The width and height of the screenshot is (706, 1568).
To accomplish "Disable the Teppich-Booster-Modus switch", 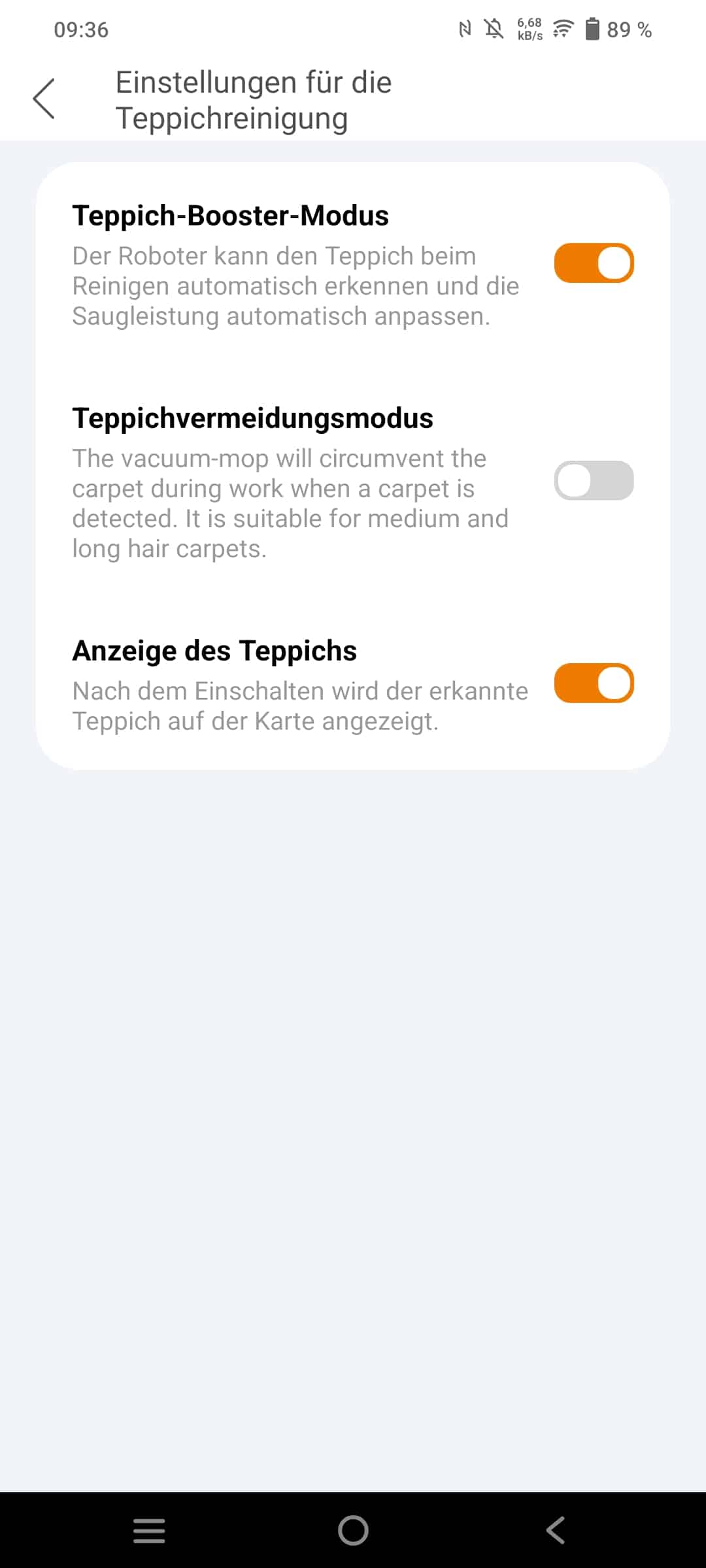I will coord(594,263).
